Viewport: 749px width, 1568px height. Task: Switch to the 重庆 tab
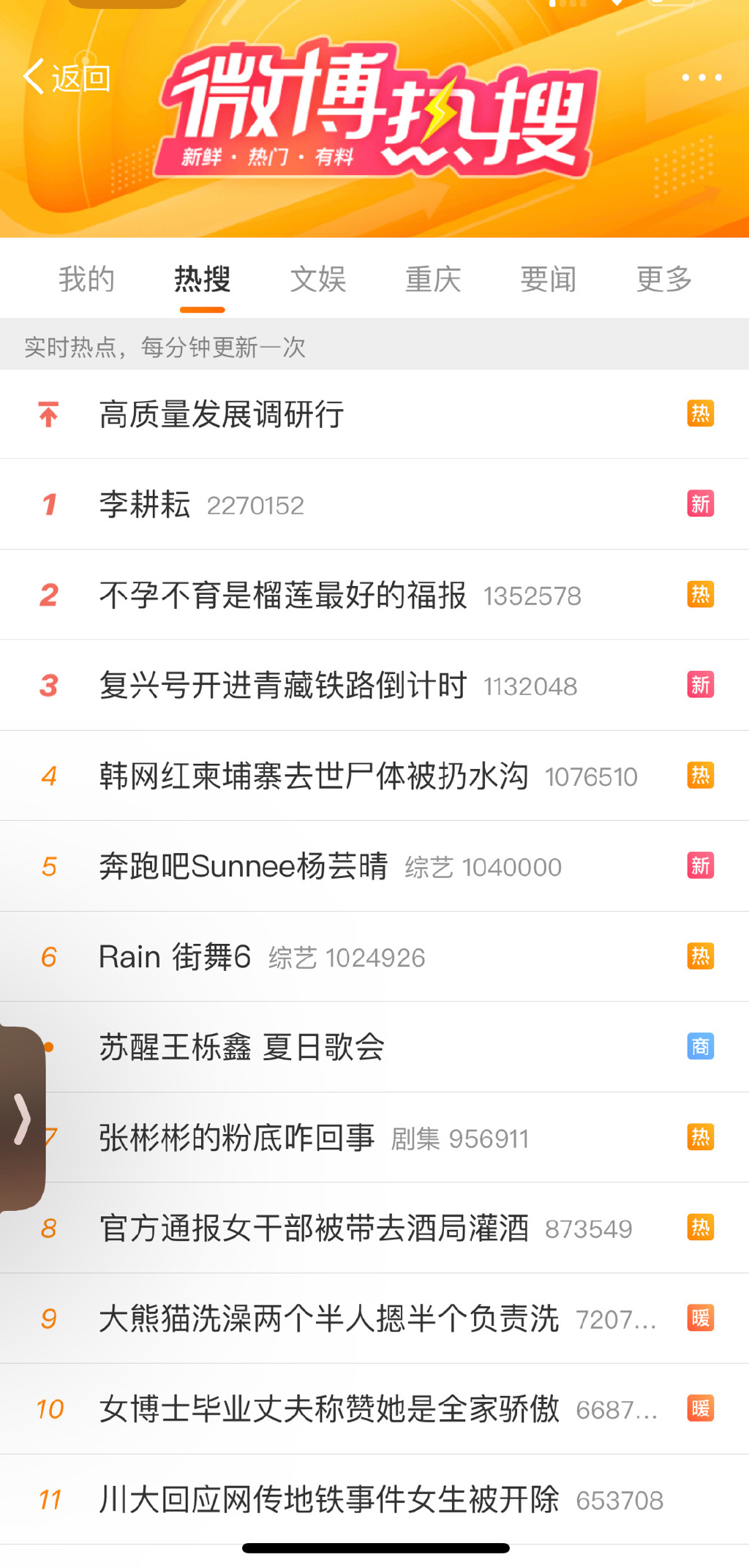432,279
